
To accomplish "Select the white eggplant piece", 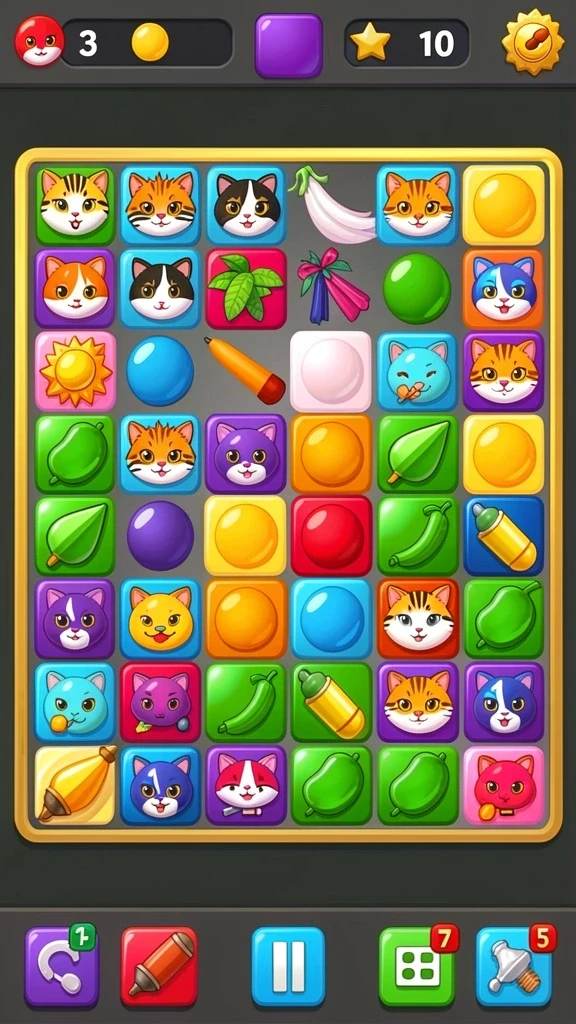I will [x=332, y=204].
